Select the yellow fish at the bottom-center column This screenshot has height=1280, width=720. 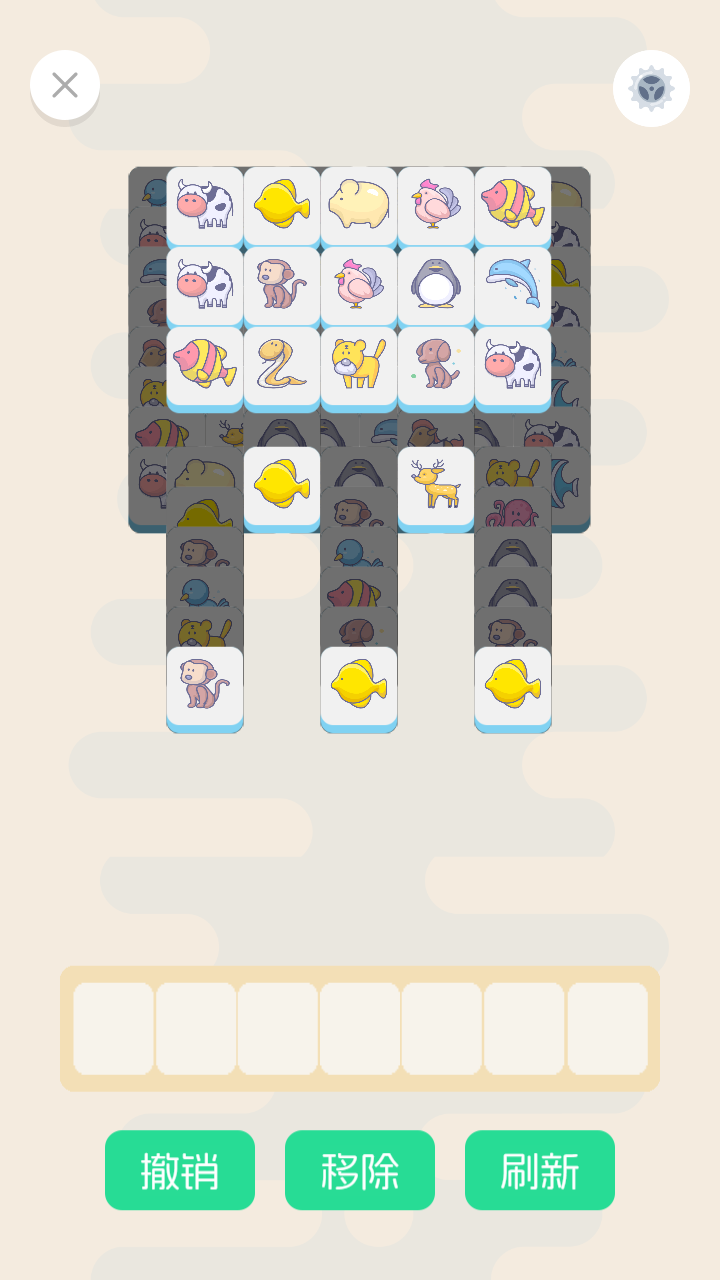(x=359, y=688)
